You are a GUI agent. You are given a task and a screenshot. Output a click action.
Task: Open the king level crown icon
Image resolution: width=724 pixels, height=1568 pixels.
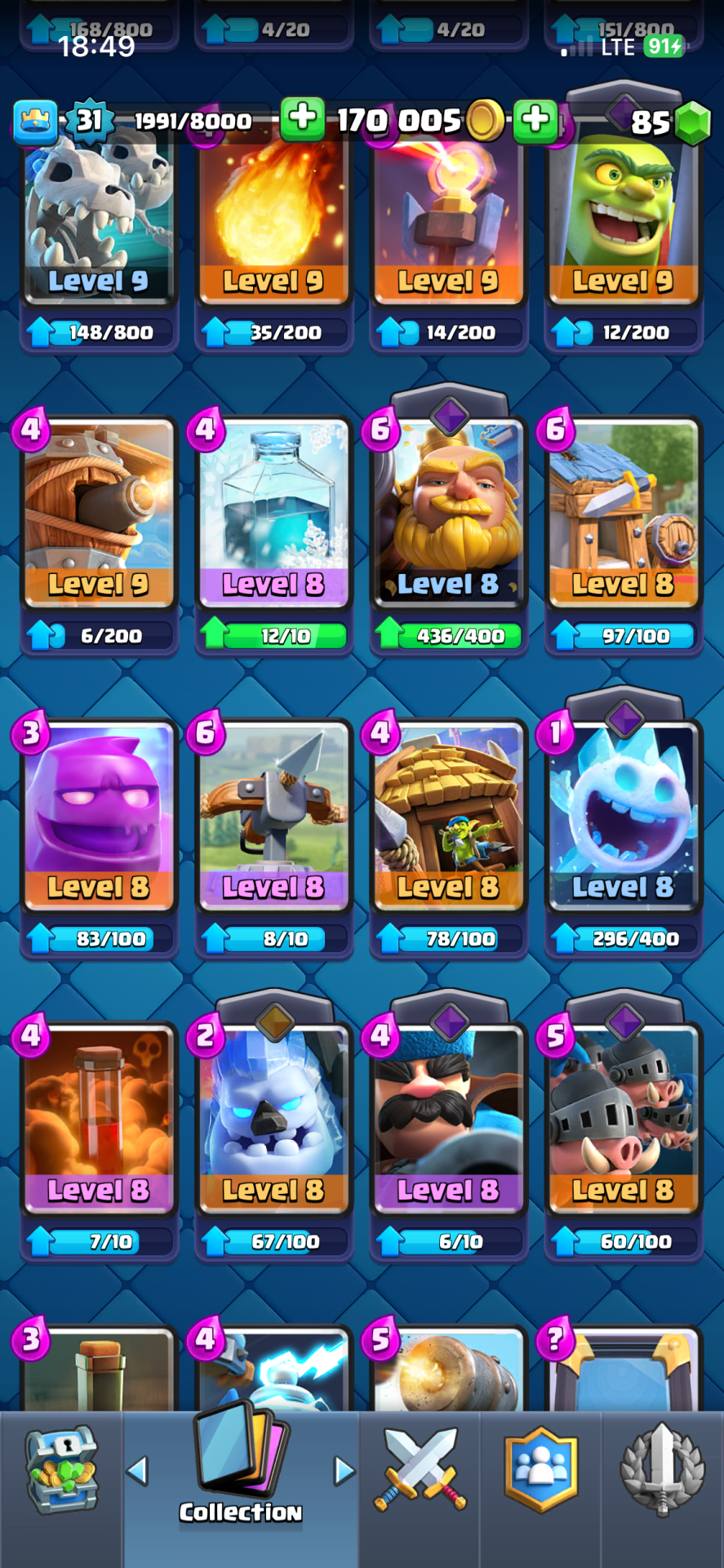pos(35,122)
